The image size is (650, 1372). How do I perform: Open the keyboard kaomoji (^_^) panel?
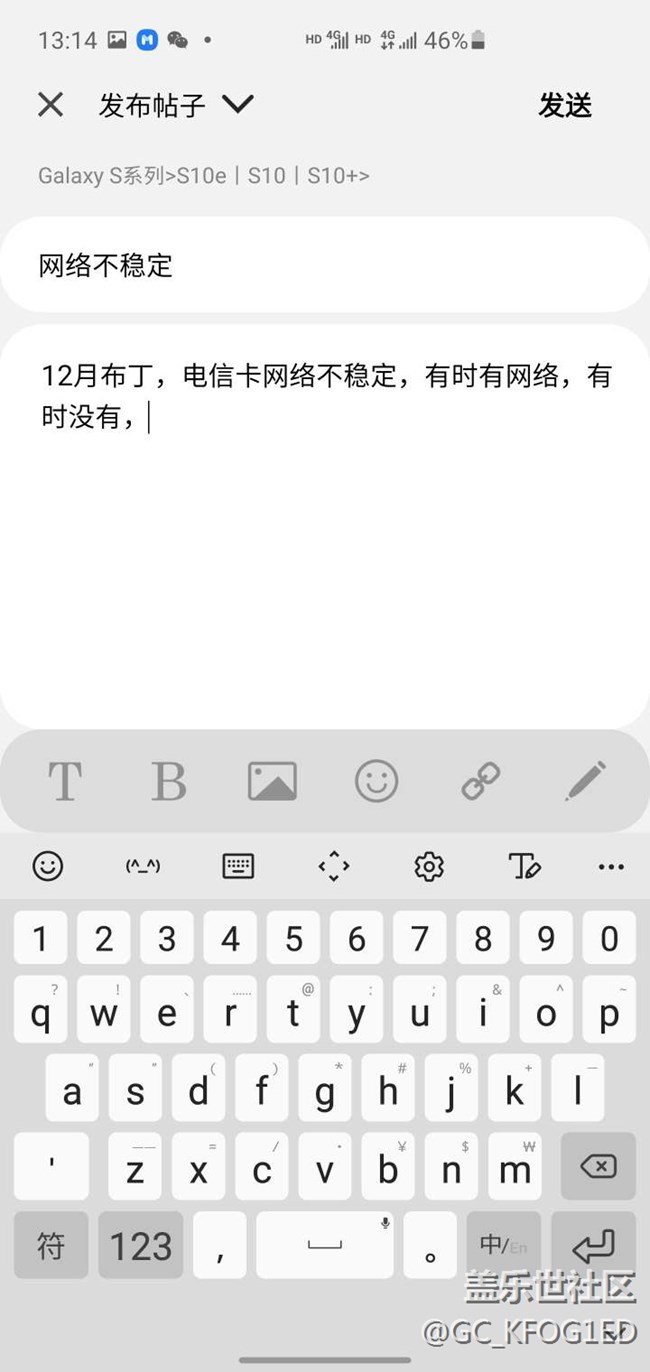pos(142,866)
